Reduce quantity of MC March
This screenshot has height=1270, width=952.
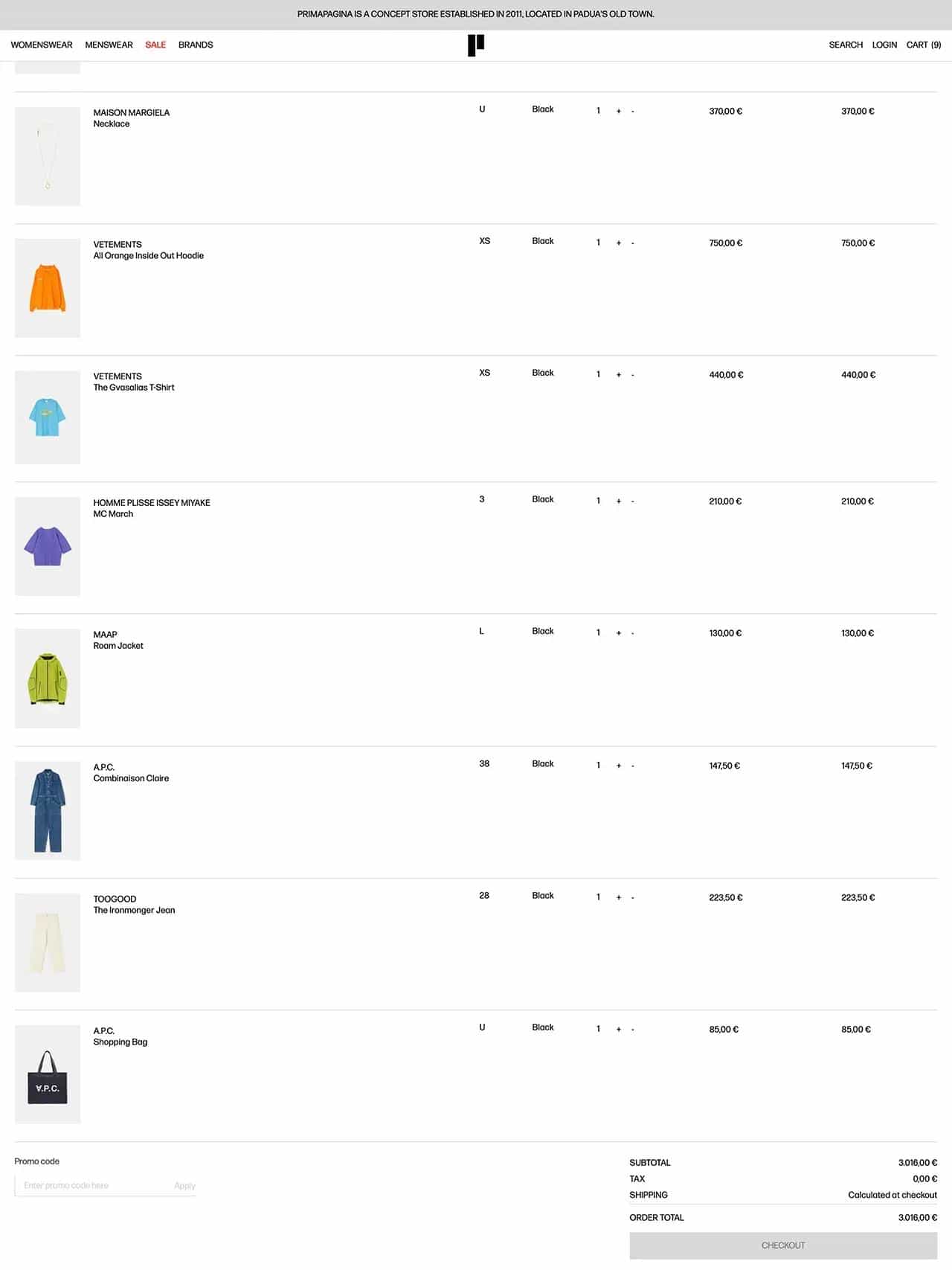[x=633, y=501]
